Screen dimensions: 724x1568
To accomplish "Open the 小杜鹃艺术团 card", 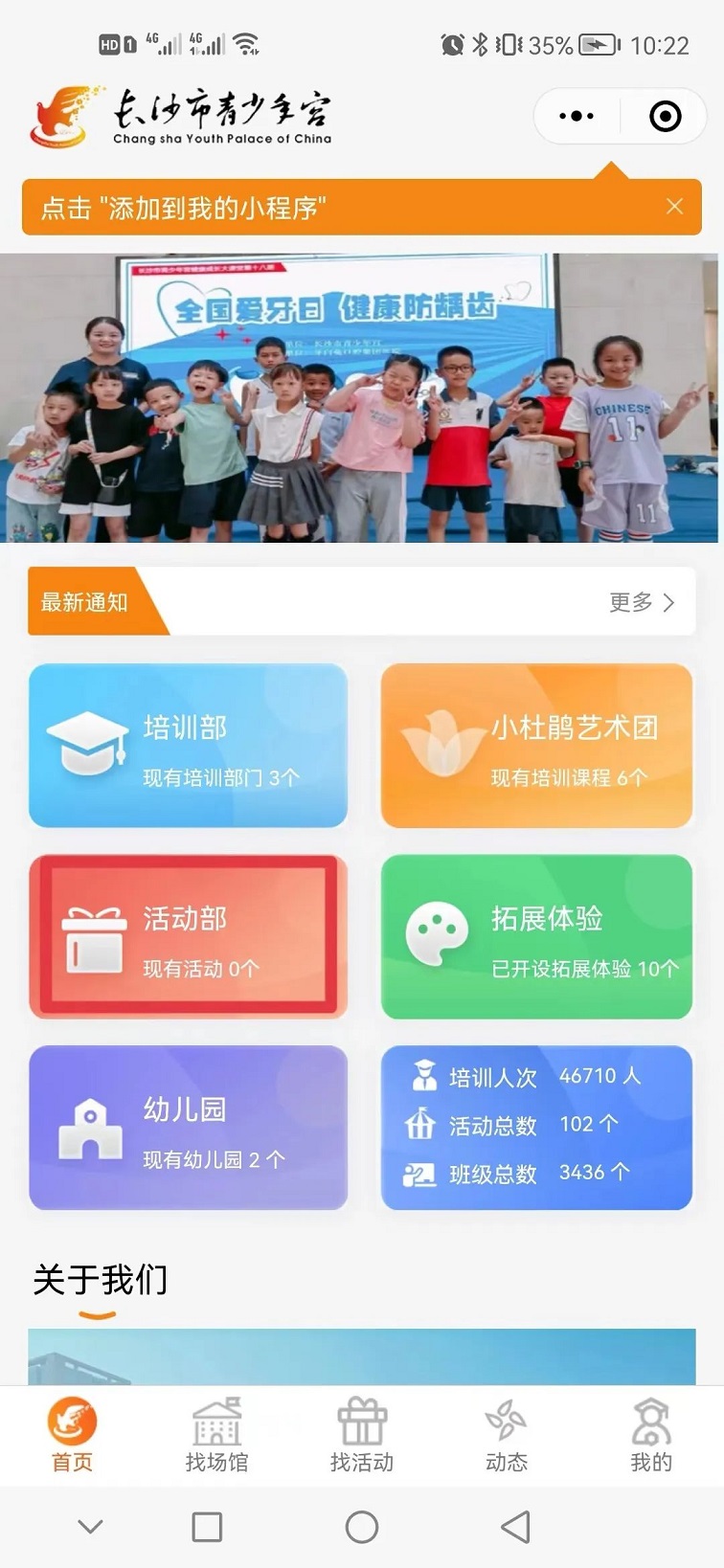I will point(536,746).
